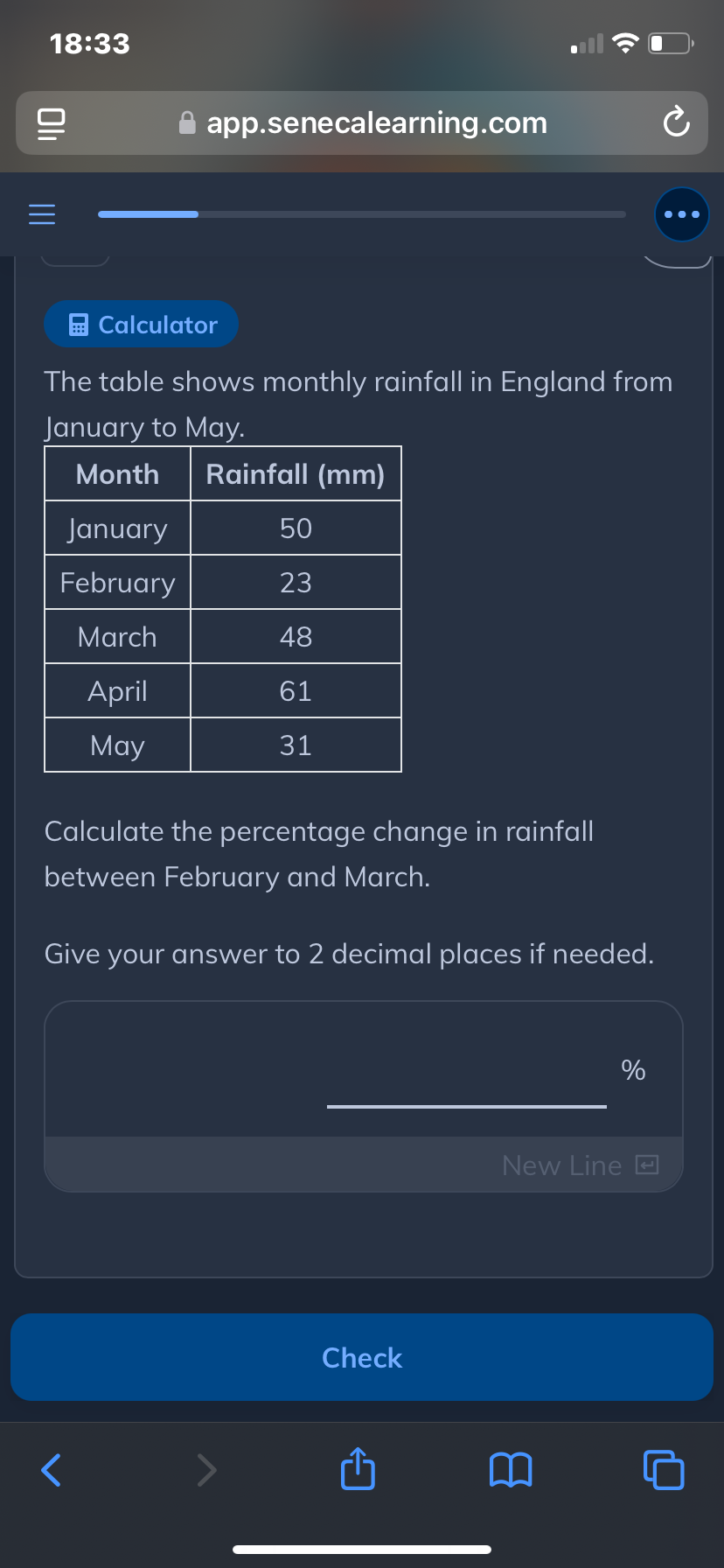Viewport: 724px width, 1568px height.
Task: Open the hamburger menu
Action: [x=42, y=214]
